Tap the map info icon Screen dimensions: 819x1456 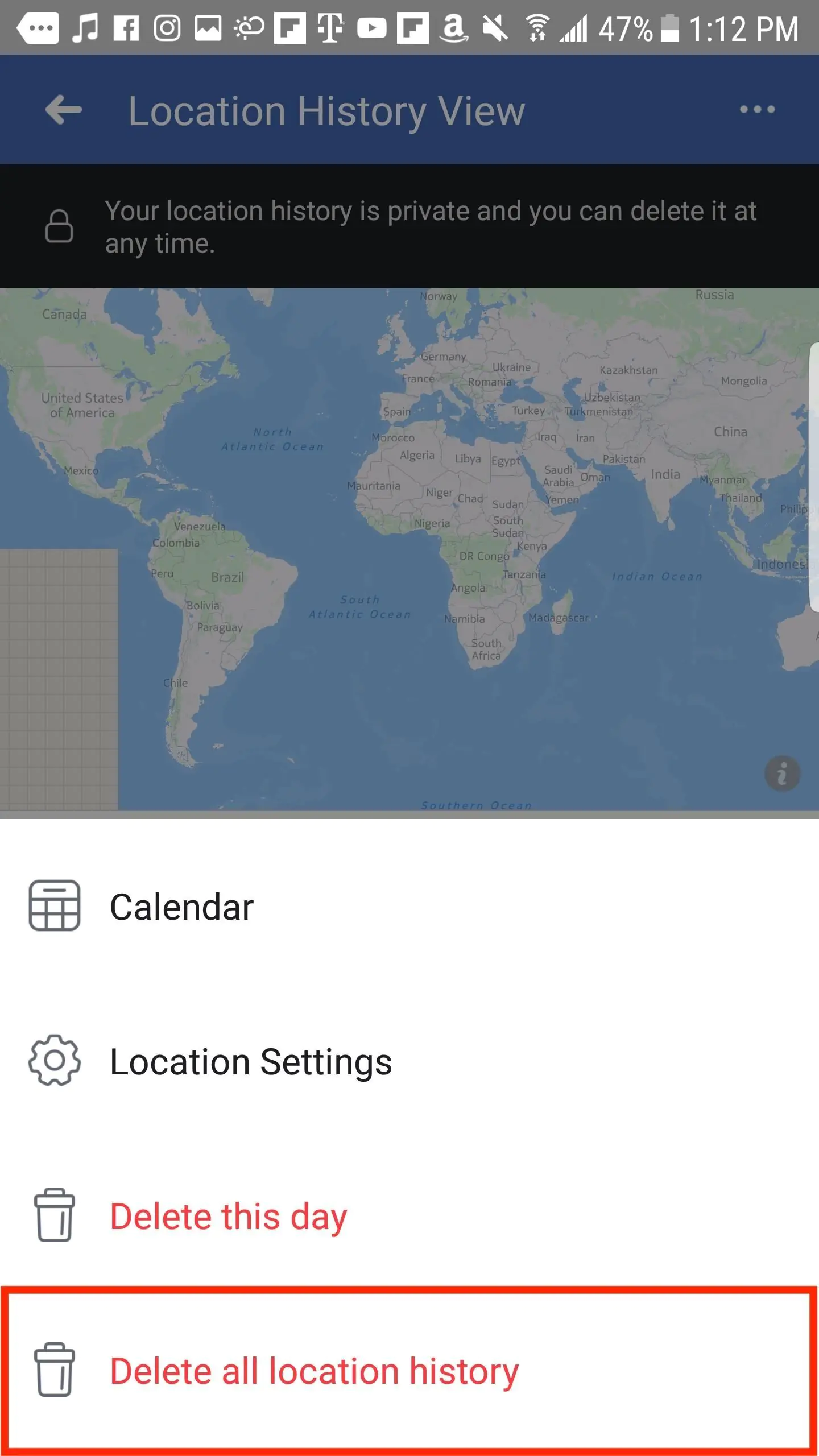tap(782, 774)
